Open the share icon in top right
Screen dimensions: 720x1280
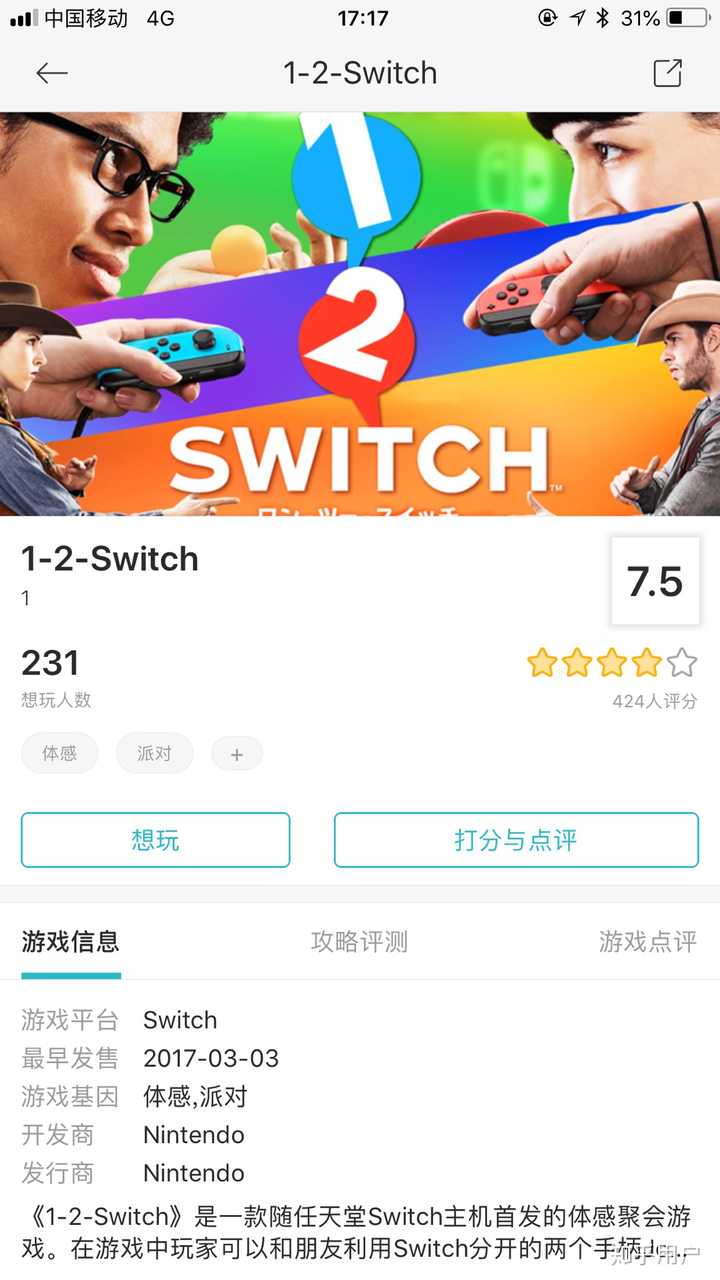point(666,72)
